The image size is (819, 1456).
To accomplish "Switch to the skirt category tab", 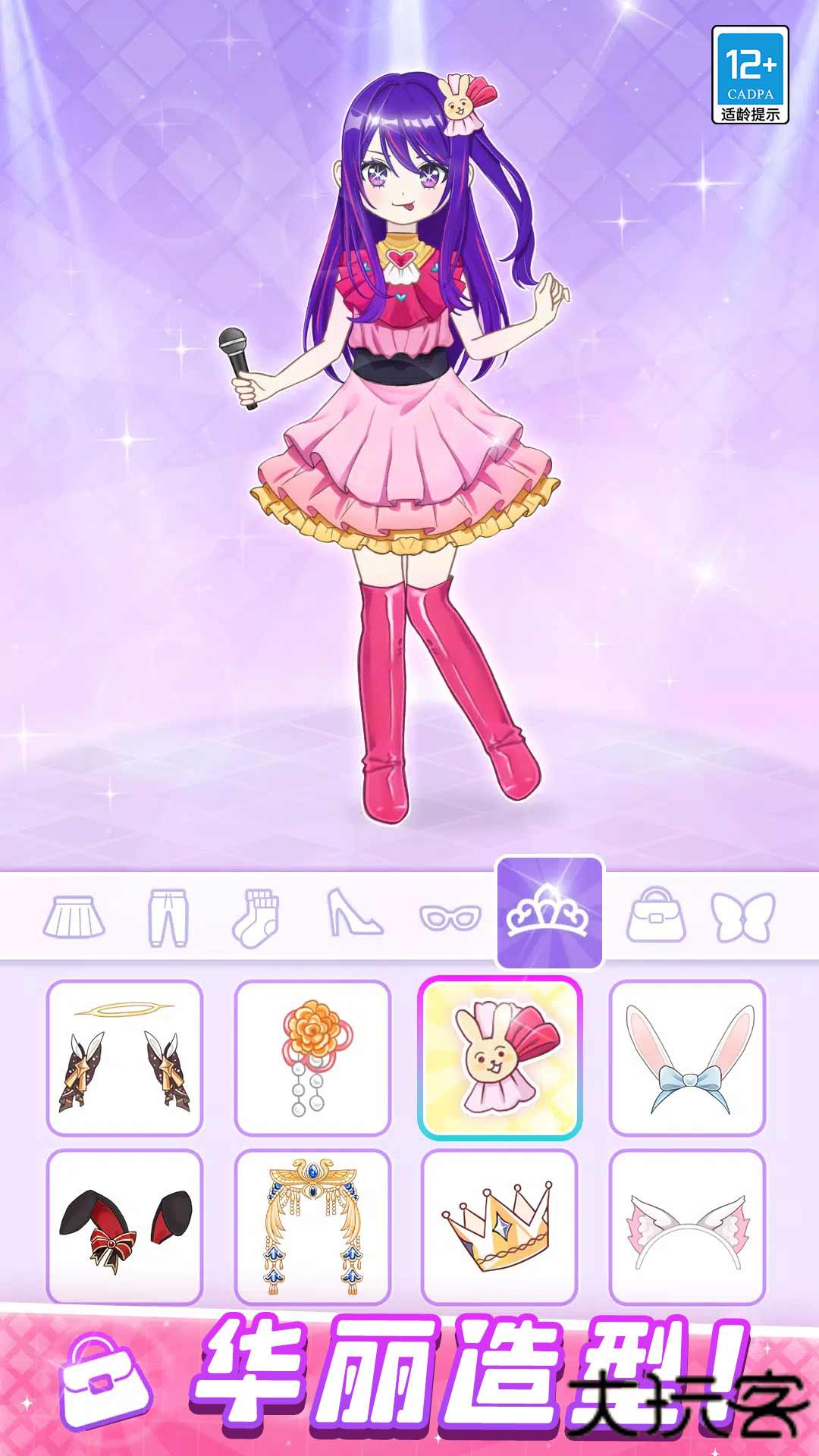I will [74, 918].
